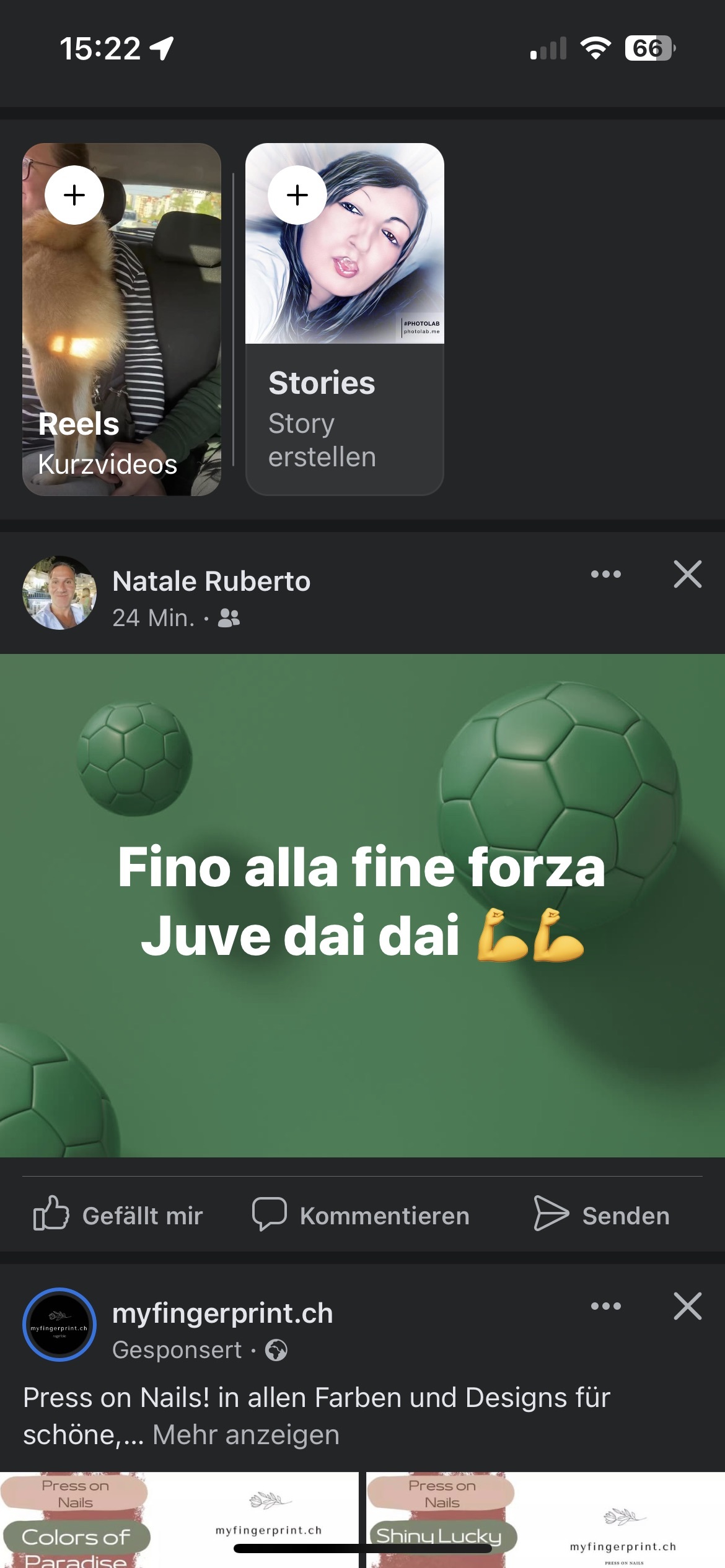725x1568 pixels.
Task: Hide the myfingerprint.ch sponsored post
Action: pos(687,1306)
